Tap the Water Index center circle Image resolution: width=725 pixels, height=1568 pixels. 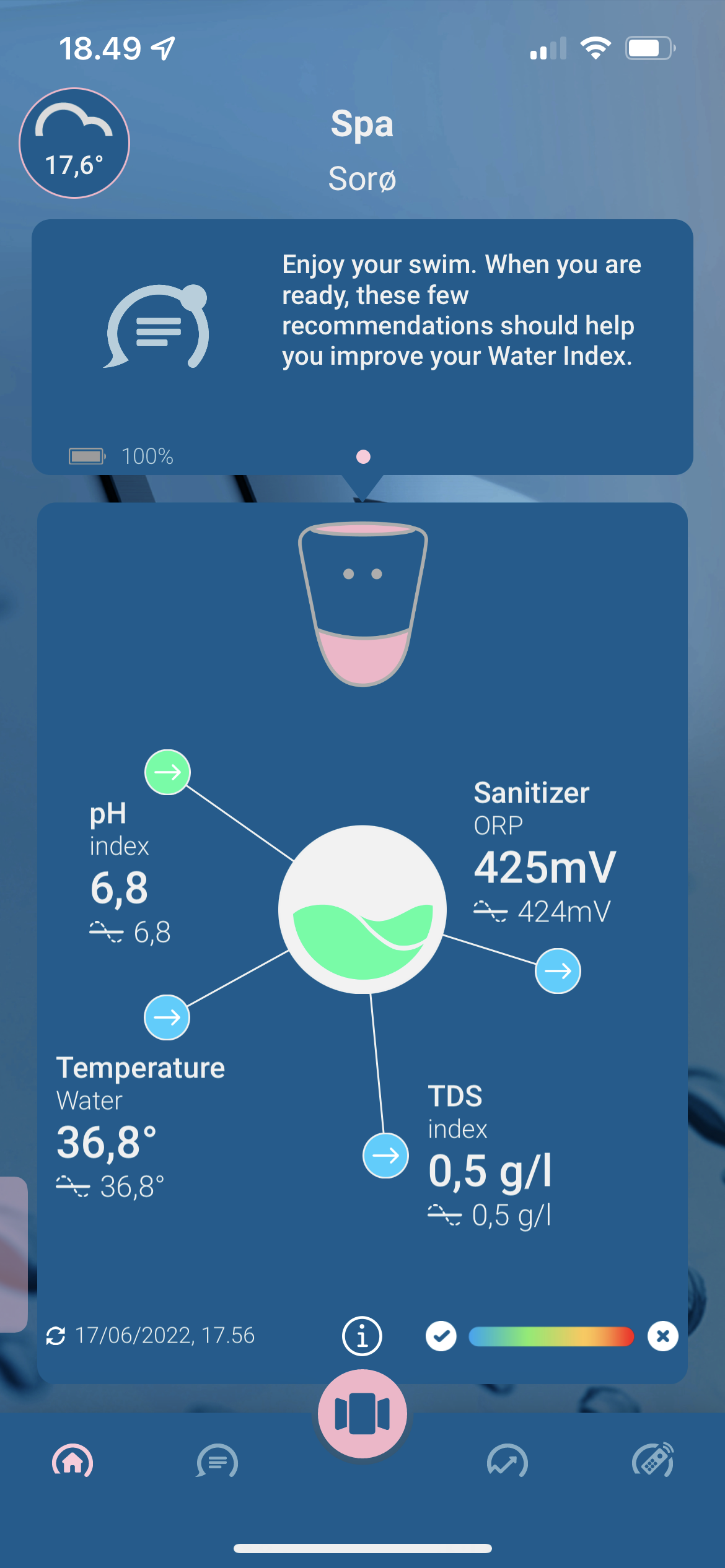coord(362,909)
